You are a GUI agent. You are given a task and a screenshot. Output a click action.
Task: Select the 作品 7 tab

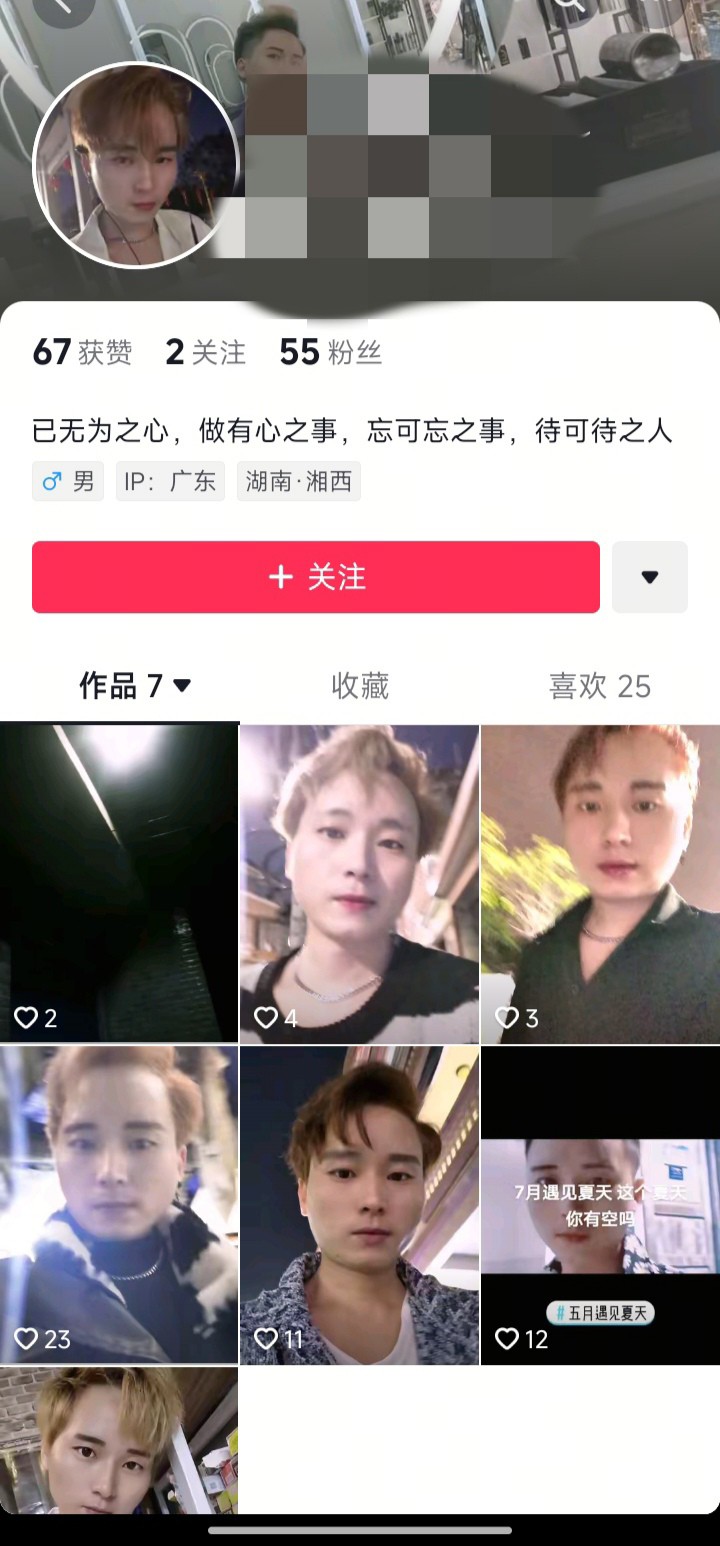(134, 686)
